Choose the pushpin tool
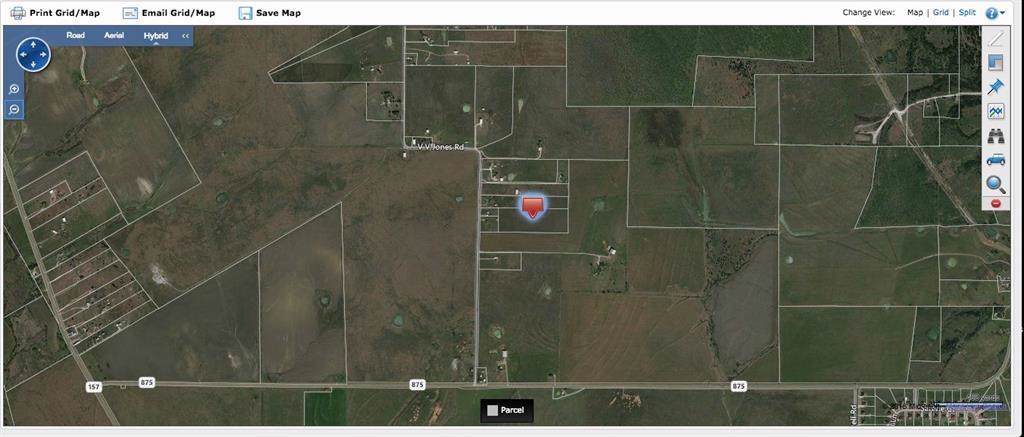Viewport: 1024px width, 437px height. [995, 87]
